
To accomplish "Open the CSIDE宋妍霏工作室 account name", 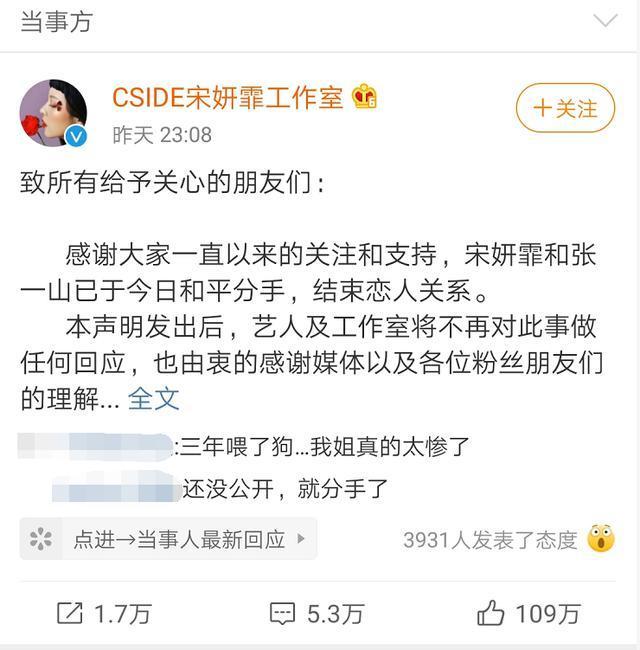I will click(x=228, y=99).
